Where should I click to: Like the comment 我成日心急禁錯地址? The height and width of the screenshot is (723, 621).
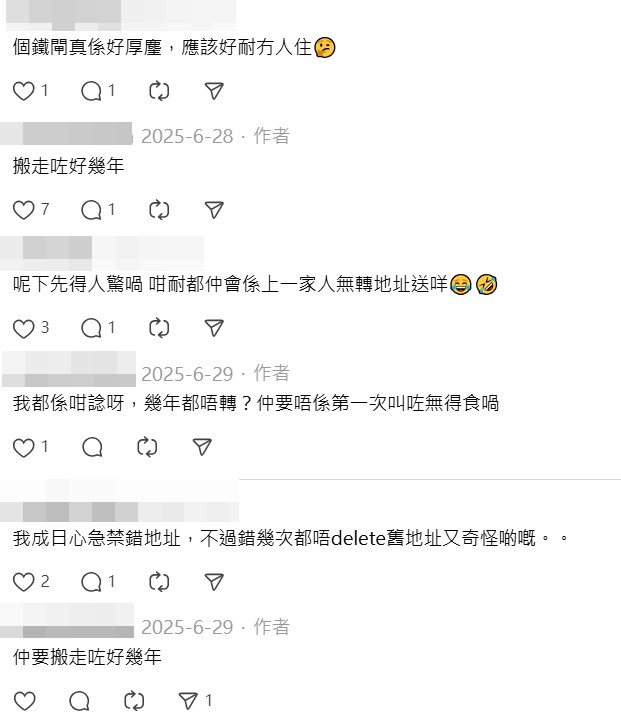pyautogui.click(x=23, y=581)
